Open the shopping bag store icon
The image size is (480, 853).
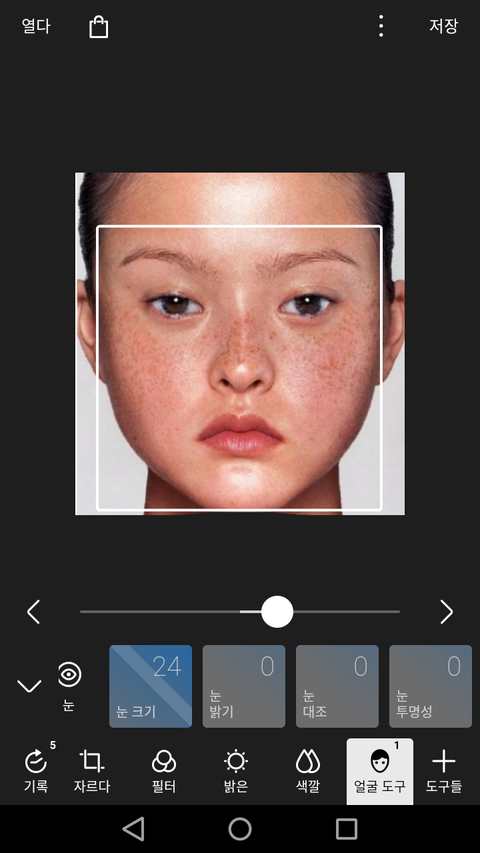point(99,27)
